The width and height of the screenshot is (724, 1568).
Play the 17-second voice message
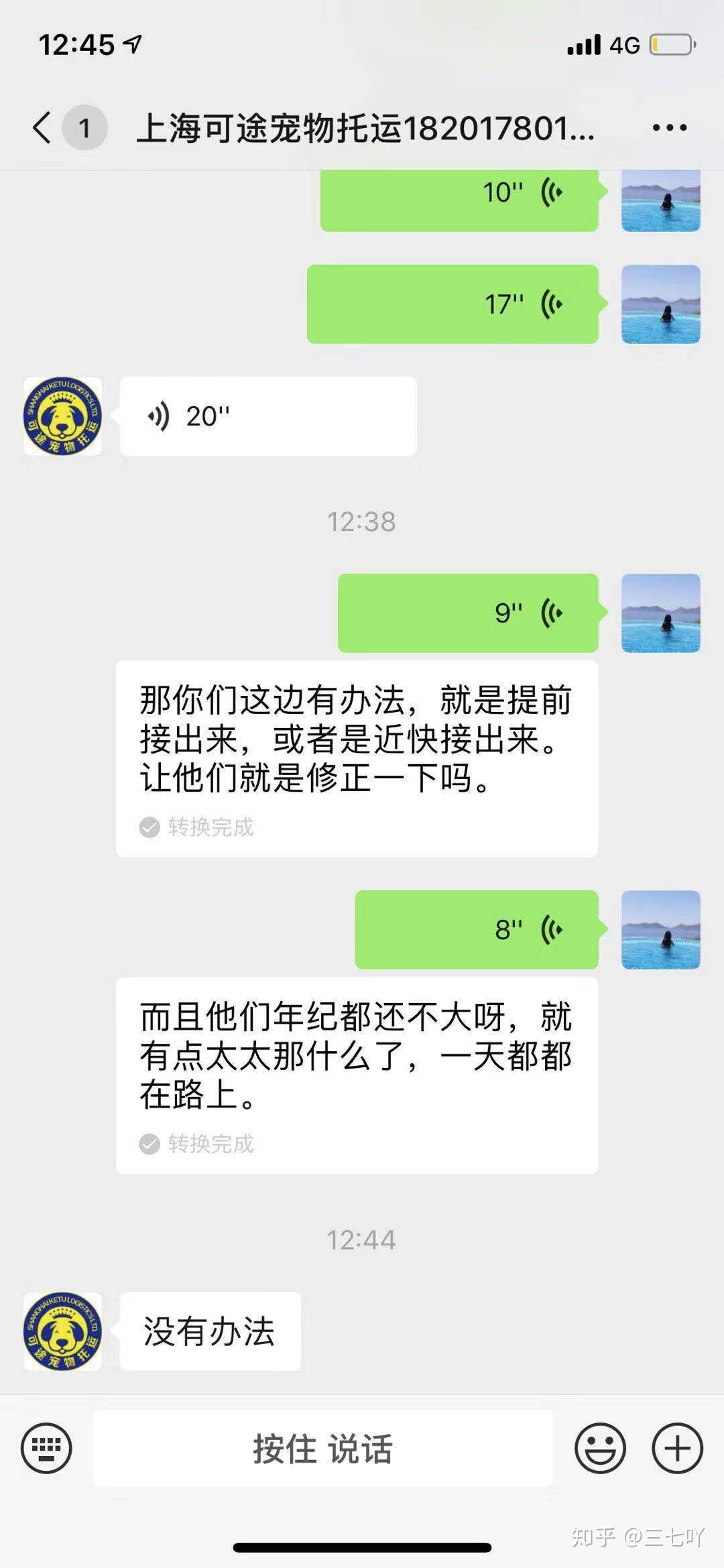[x=452, y=304]
